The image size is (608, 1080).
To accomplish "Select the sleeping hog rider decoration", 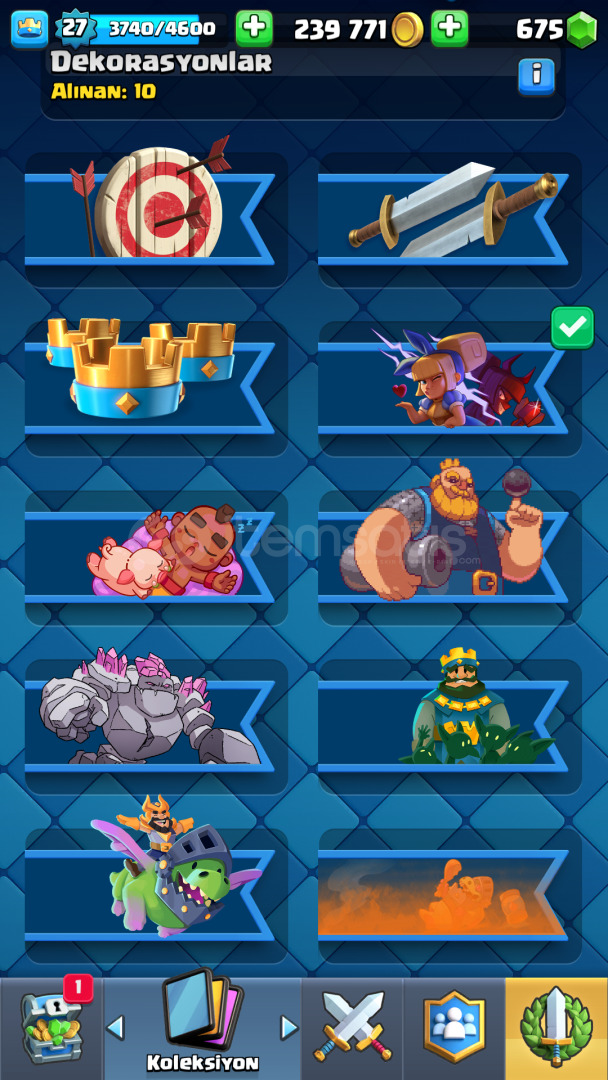I will point(156,557).
